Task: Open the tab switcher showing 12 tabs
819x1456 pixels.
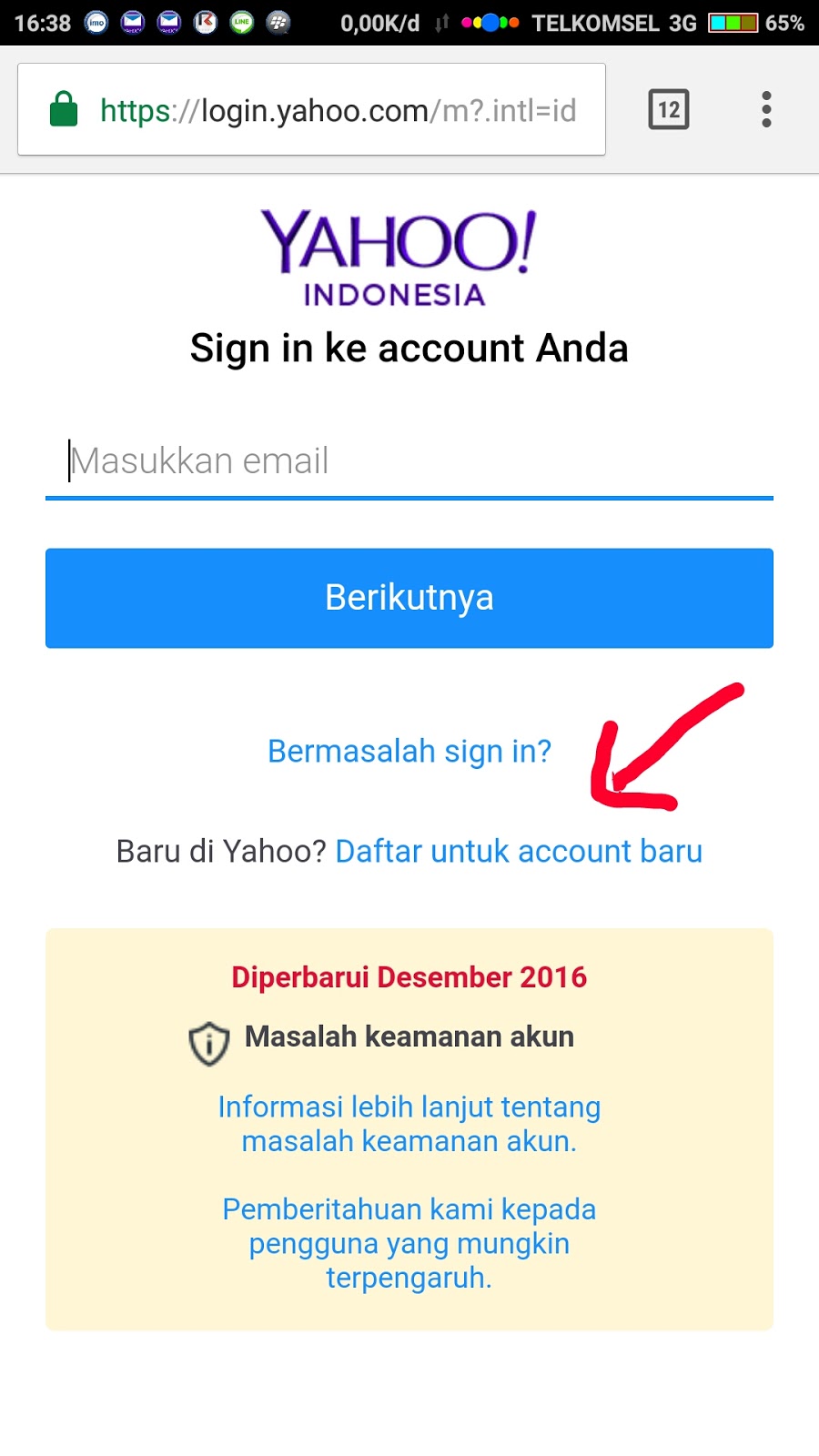Action: coord(669,110)
